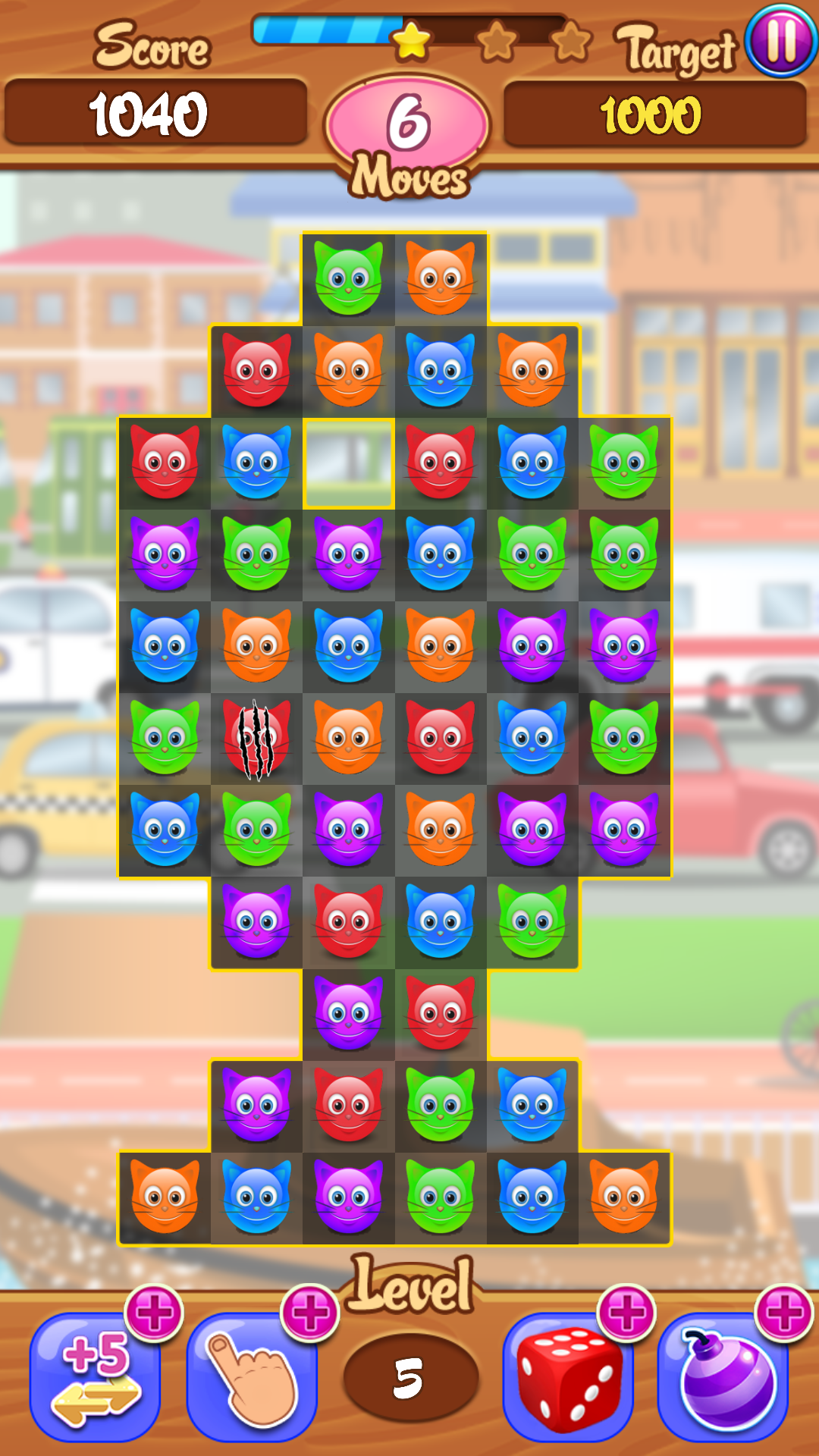
Task: Add more +5 moves boosters
Action: pos(155,1313)
